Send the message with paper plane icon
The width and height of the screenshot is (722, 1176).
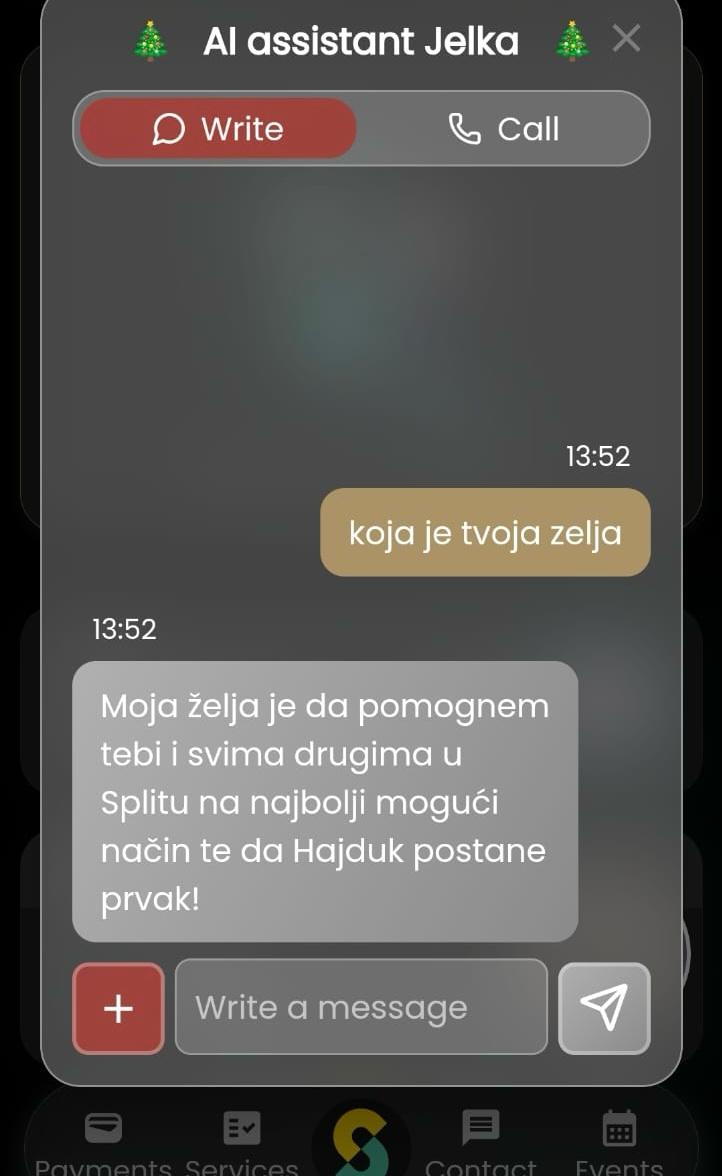tap(604, 1008)
